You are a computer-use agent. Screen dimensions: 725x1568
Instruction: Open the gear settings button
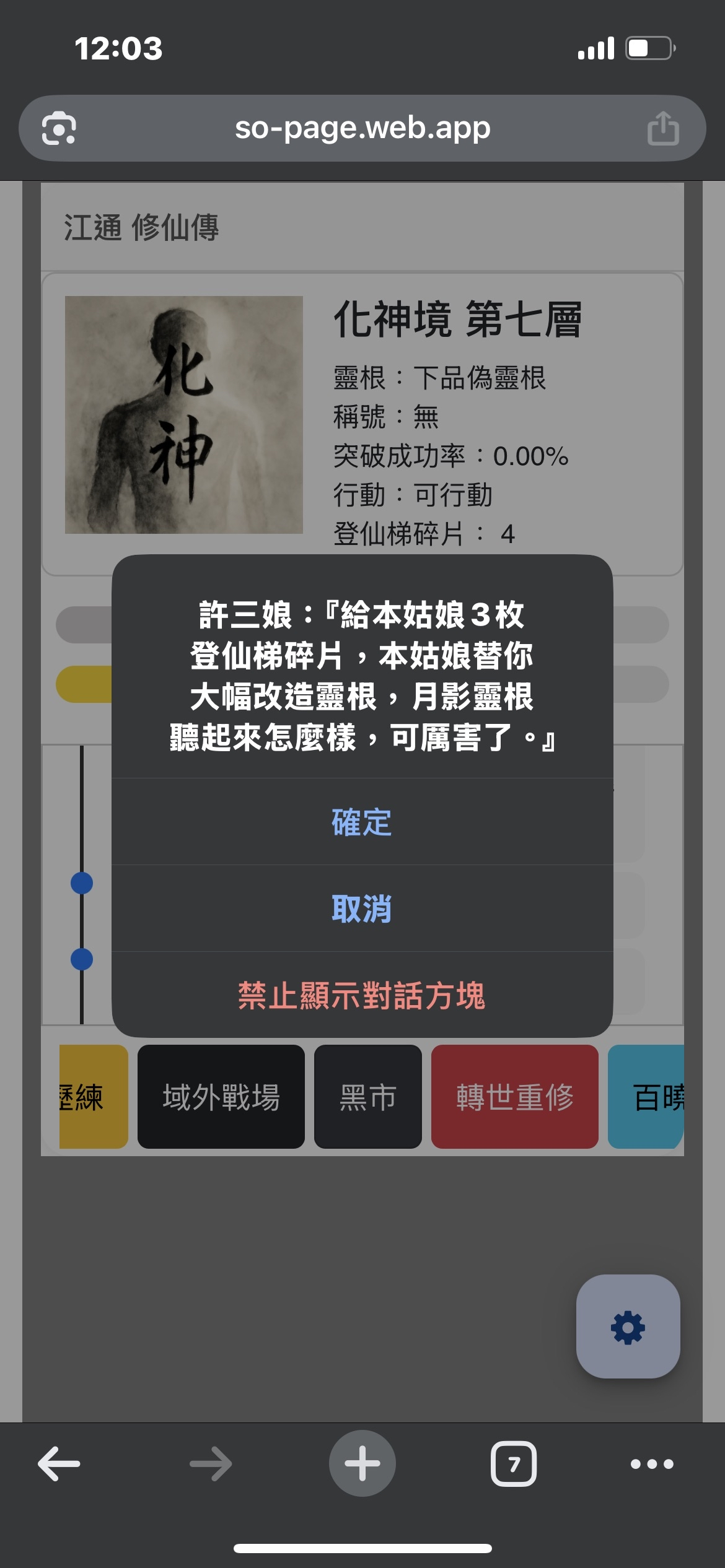[x=628, y=1327]
